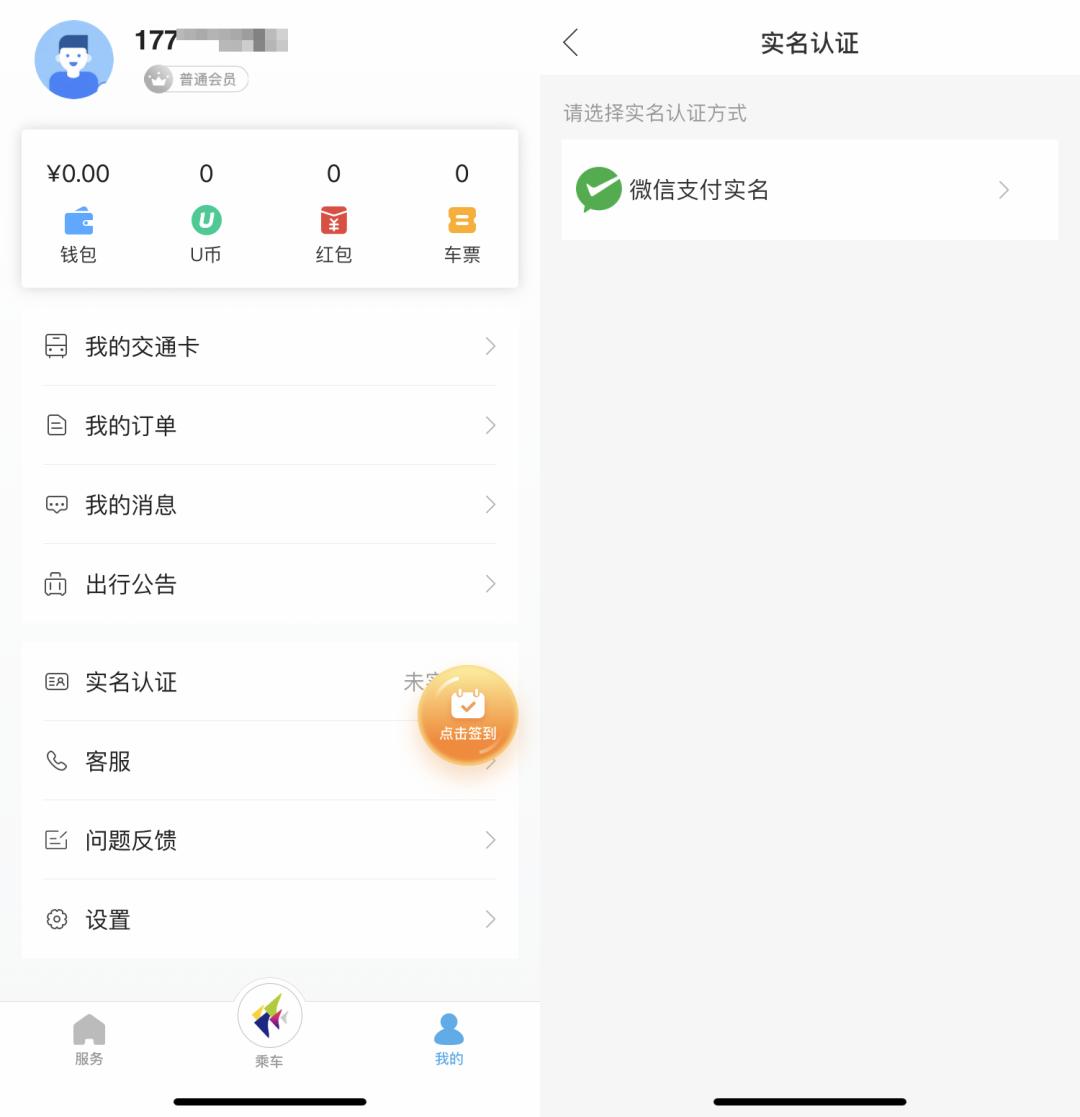Image resolution: width=1080 pixels, height=1117 pixels.
Task: Open 我的消息 messages entry
Action: click(x=131, y=505)
